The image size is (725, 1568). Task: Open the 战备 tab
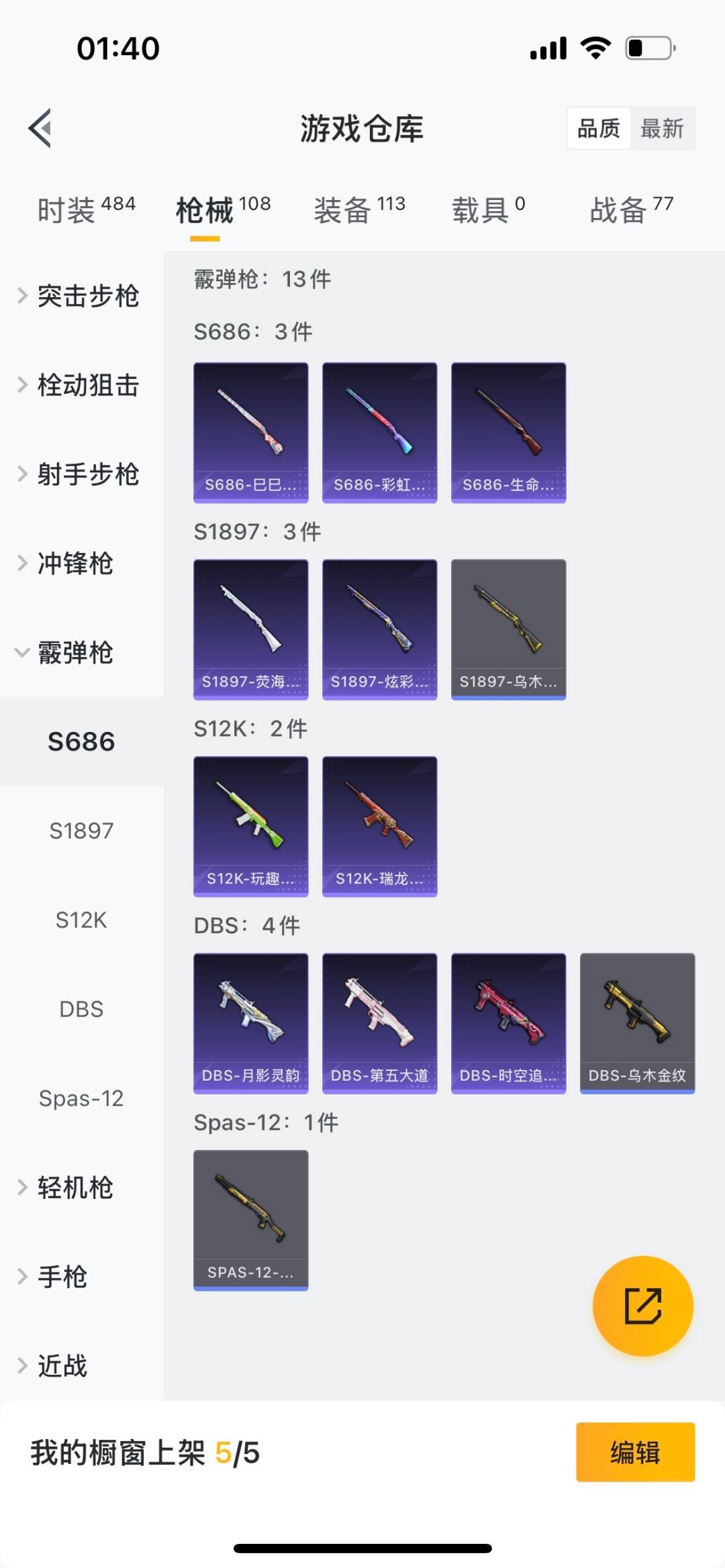coord(631,210)
